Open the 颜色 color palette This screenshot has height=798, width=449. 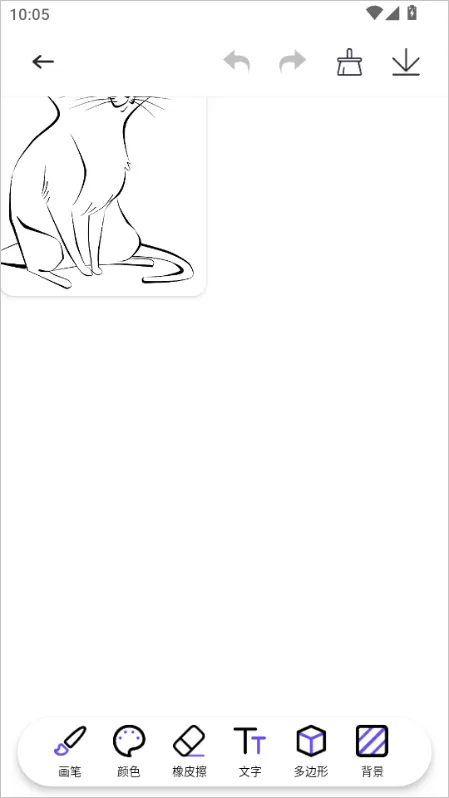[x=129, y=751]
